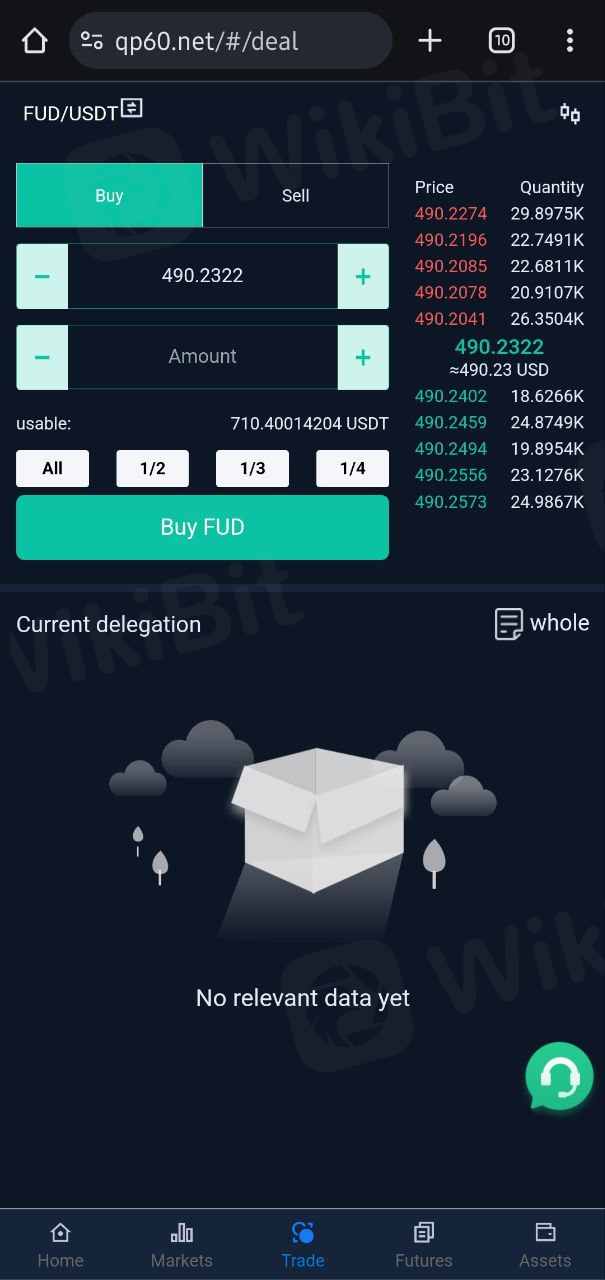This screenshot has width=605, height=1280.
Task: Increase the amount with plus button
Action: 363,357
